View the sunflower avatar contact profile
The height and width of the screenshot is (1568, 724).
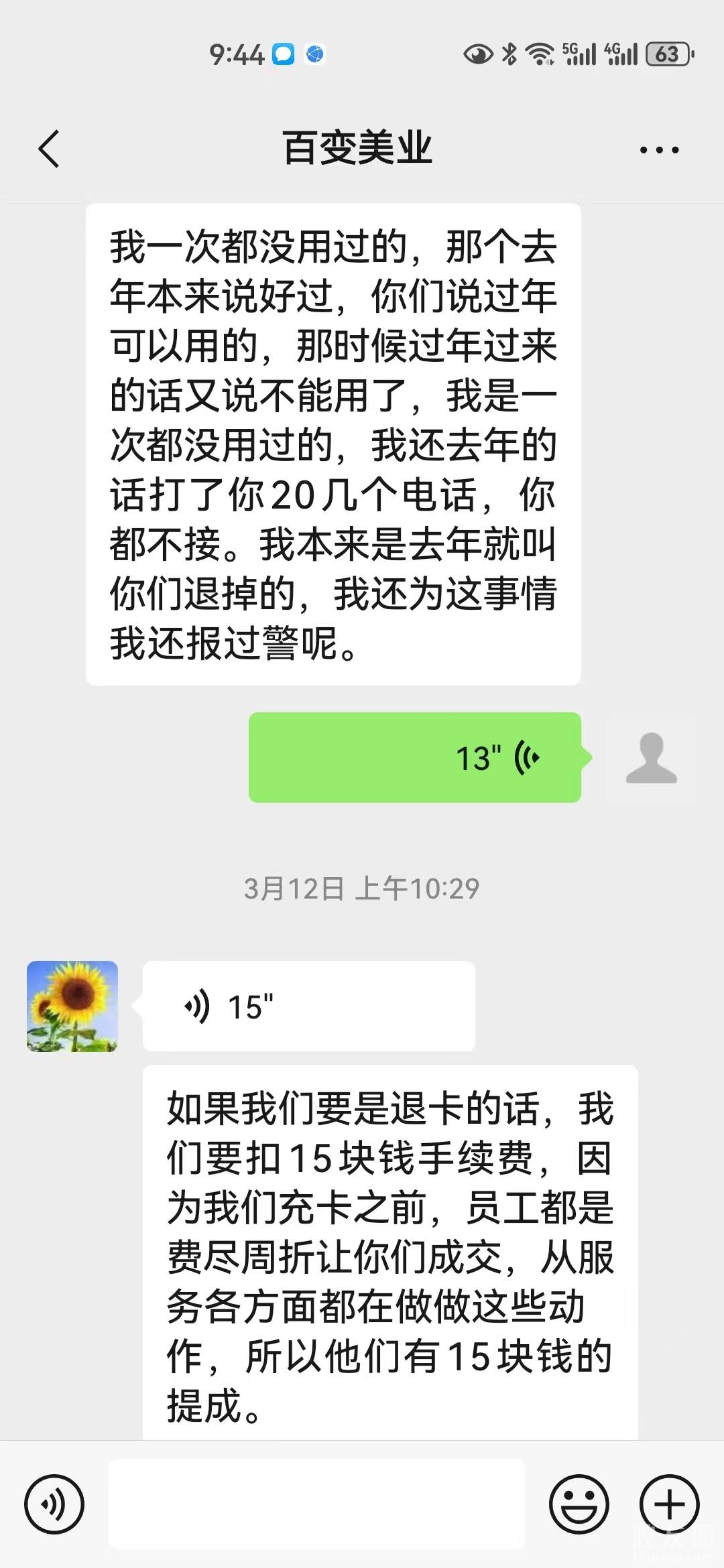click(x=72, y=1006)
